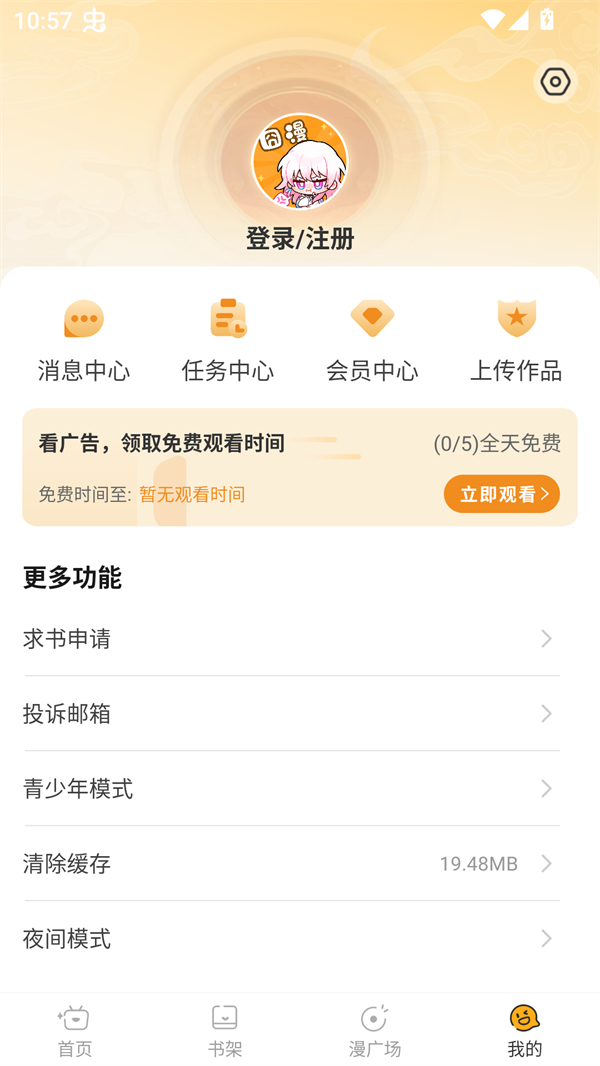Open 会员中心 membership center
The image size is (600, 1066).
372,340
